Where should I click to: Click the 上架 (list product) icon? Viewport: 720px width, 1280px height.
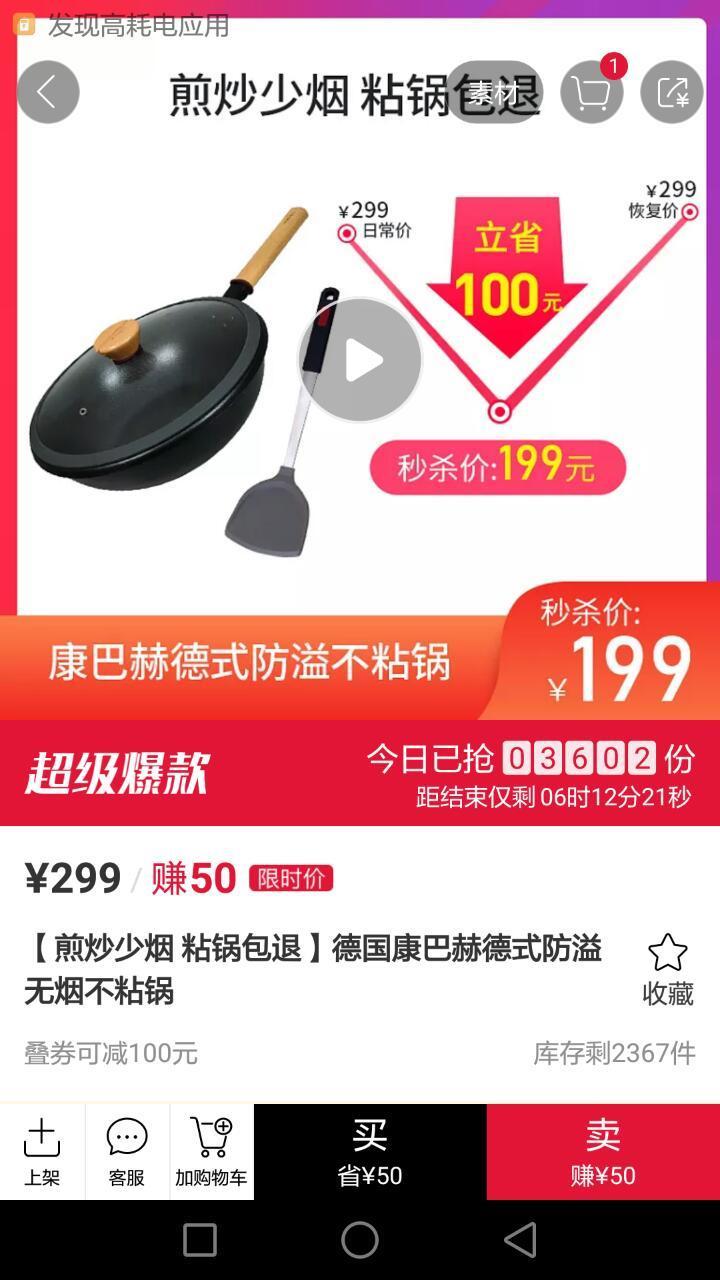click(40, 1150)
